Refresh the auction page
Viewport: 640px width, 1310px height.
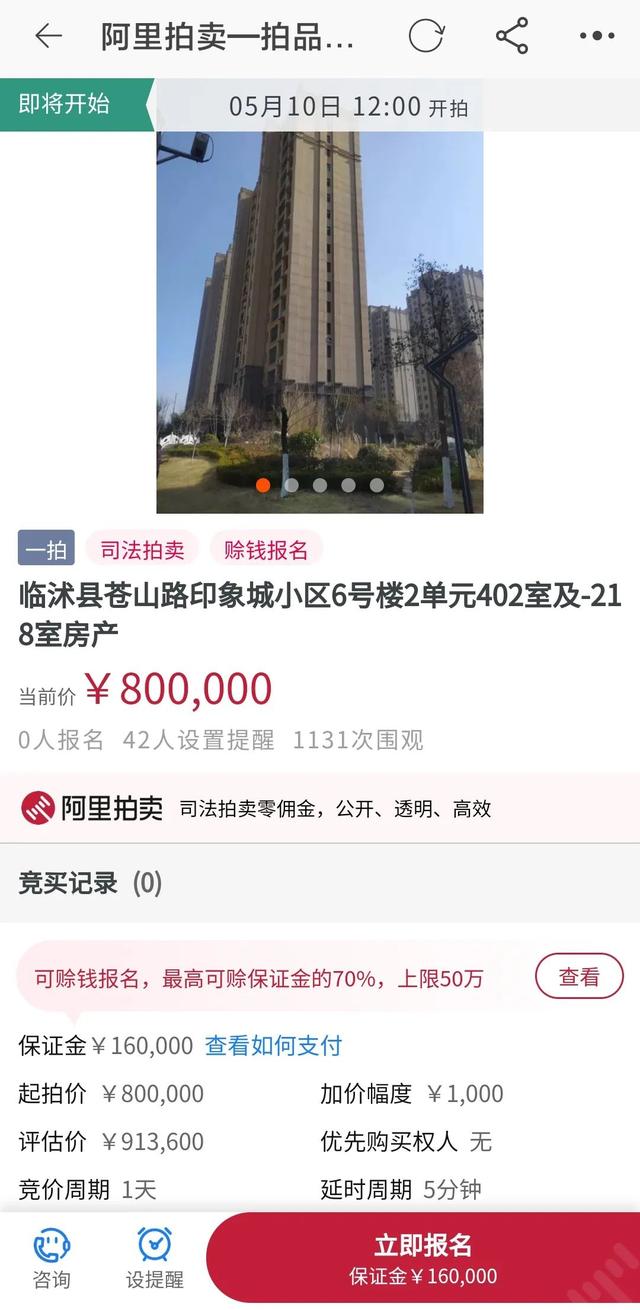click(426, 37)
